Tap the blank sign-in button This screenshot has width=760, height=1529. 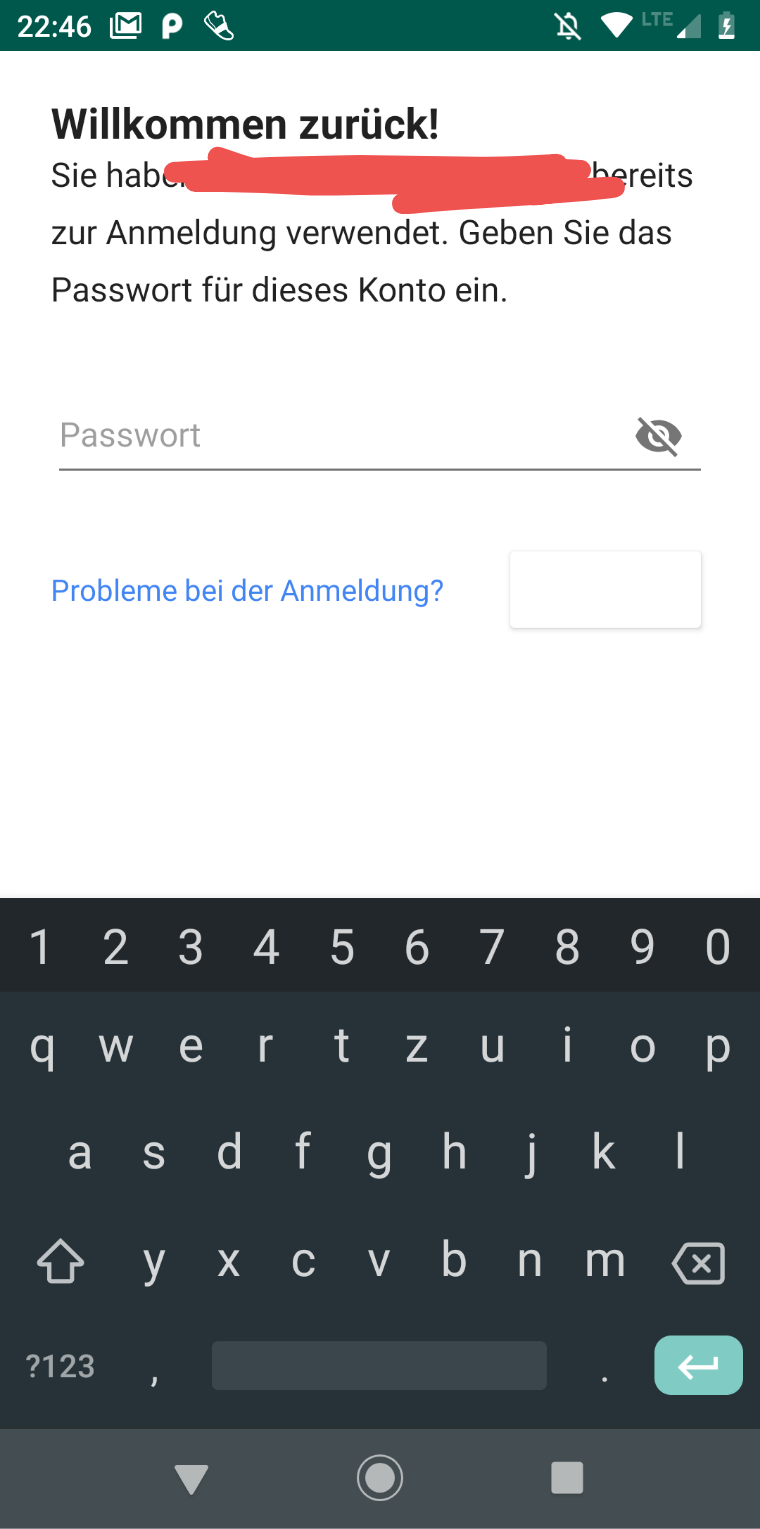[605, 590]
